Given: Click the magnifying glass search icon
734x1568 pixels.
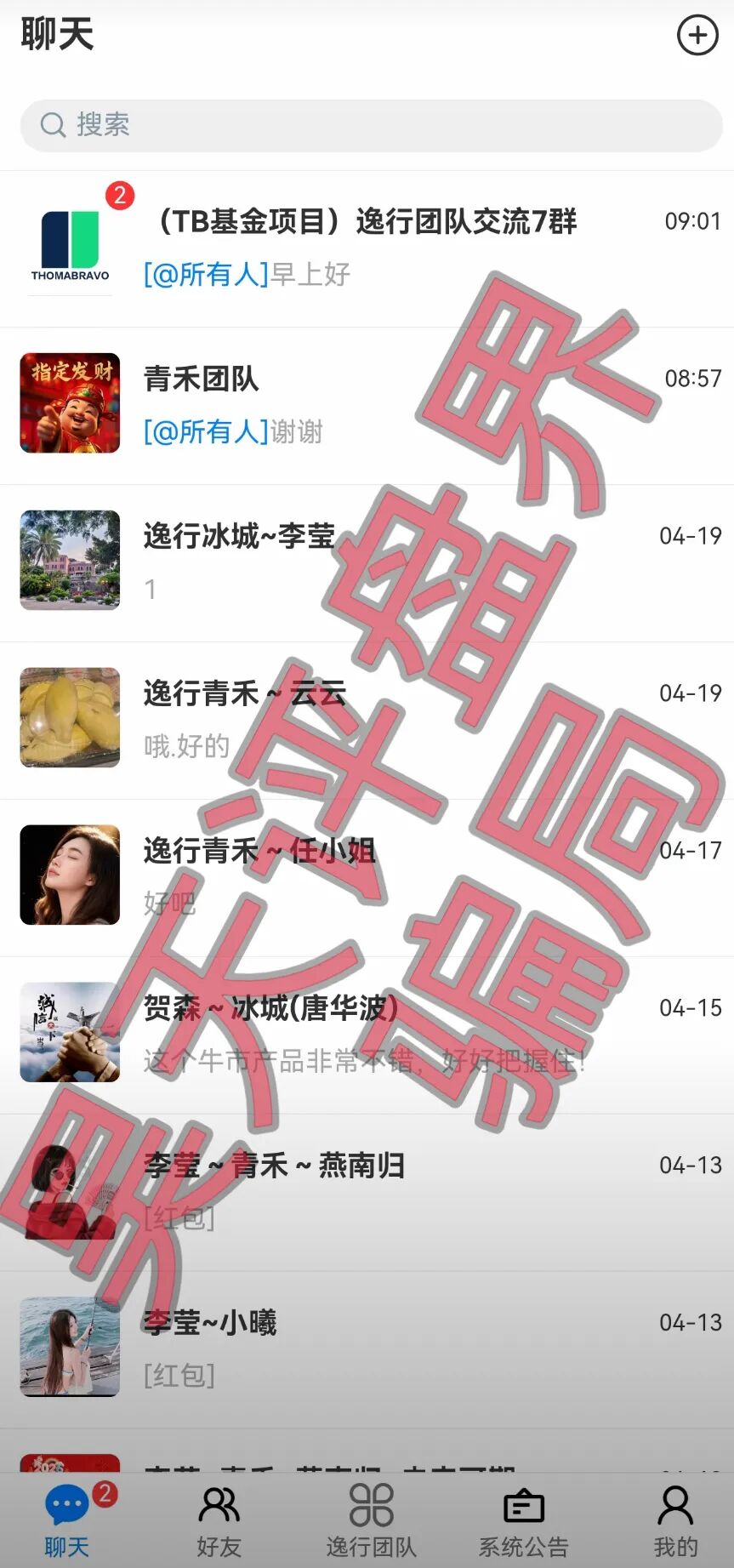Looking at the screenshot, I should tap(54, 125).
